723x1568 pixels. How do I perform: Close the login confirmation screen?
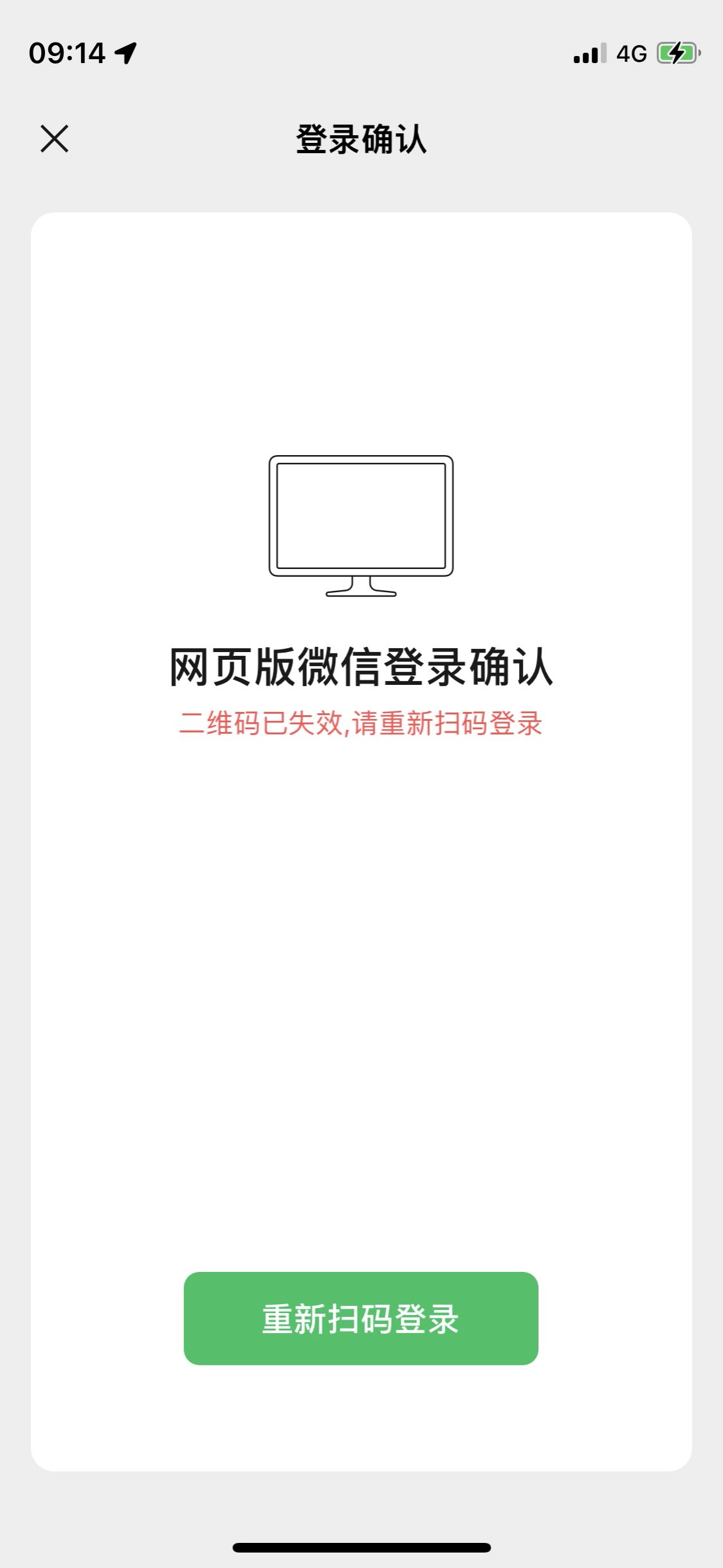click(55, 138)
